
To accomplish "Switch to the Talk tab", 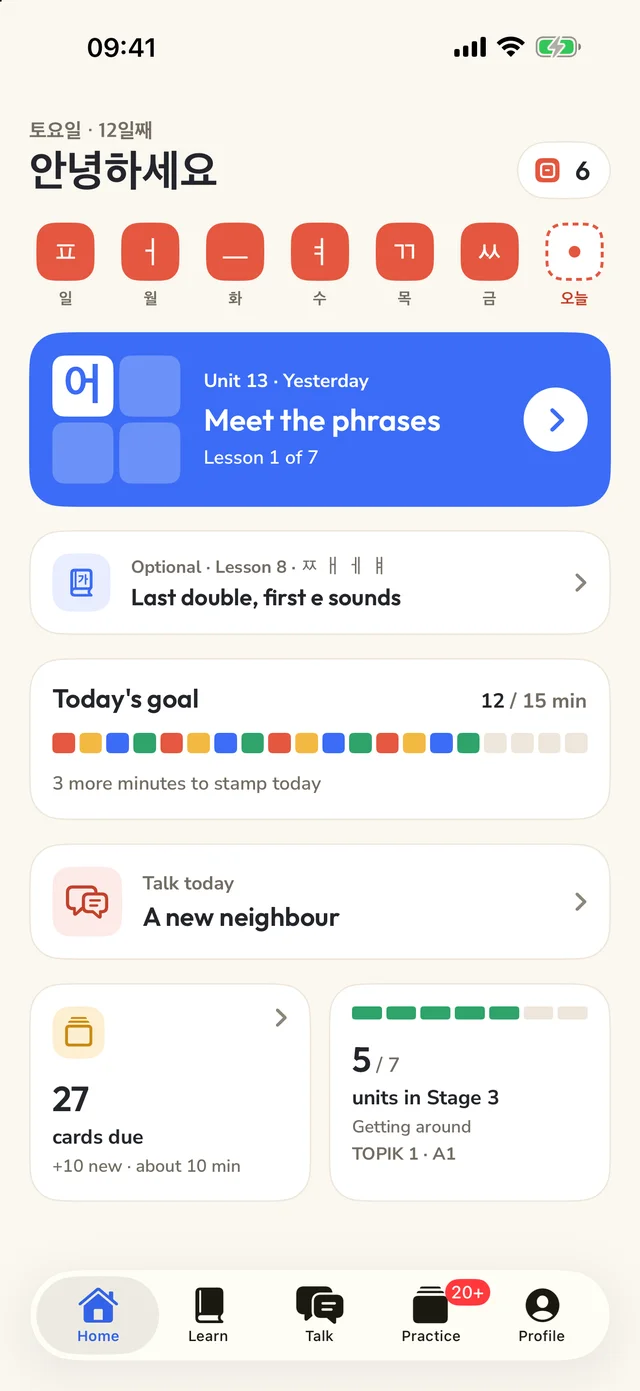I will tap(319, 1315).
